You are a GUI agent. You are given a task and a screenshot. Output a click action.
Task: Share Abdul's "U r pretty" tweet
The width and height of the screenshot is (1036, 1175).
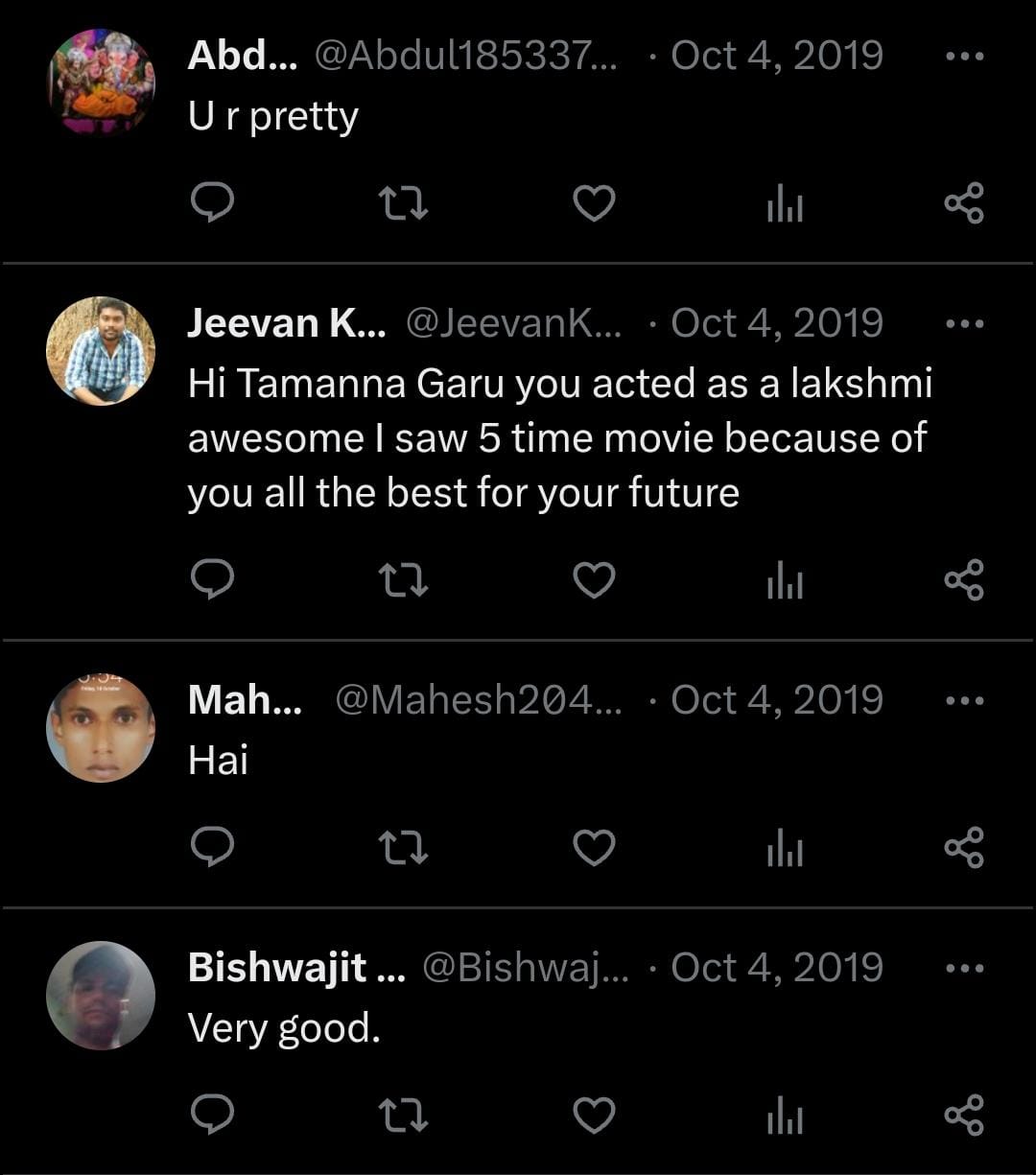click(964, 203)
